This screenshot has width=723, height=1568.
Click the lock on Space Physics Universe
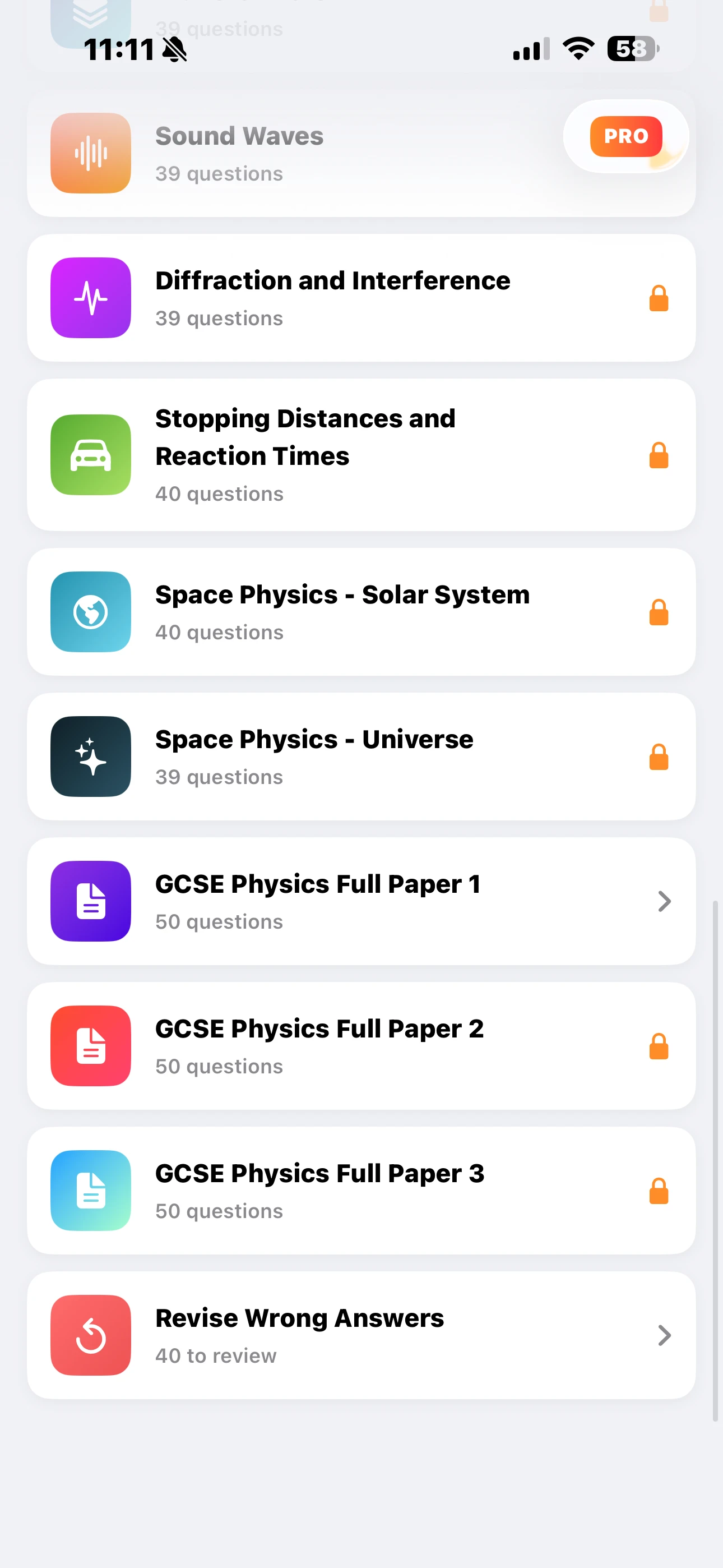coord(659,757)
